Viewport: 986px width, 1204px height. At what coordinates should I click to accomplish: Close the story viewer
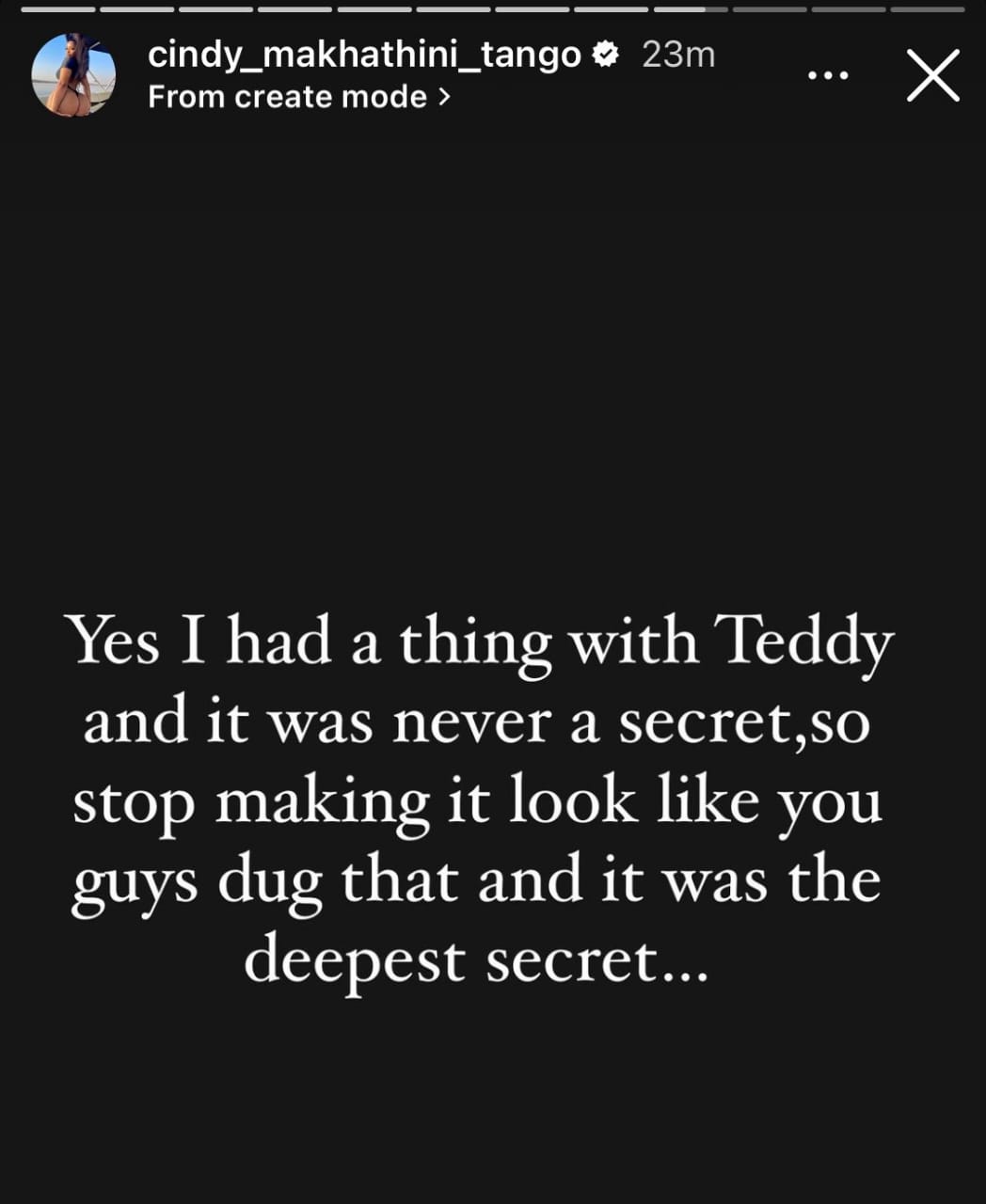pyautogui.click(x=932, y=75)
